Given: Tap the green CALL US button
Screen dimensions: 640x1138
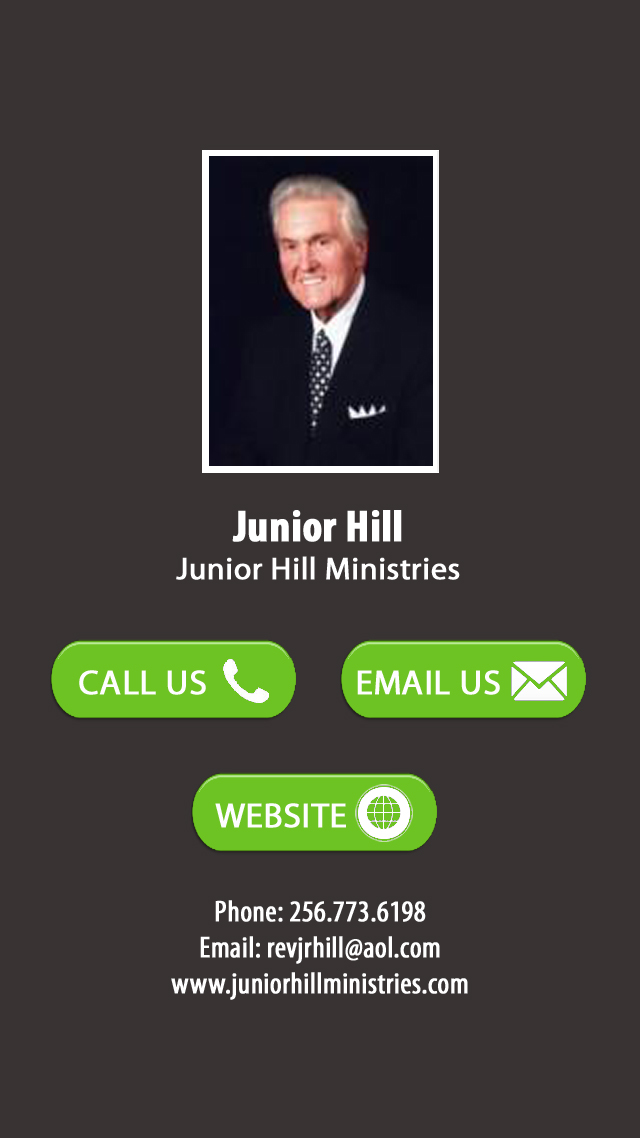Looking at the screenshot, I should tap(173, 680).
